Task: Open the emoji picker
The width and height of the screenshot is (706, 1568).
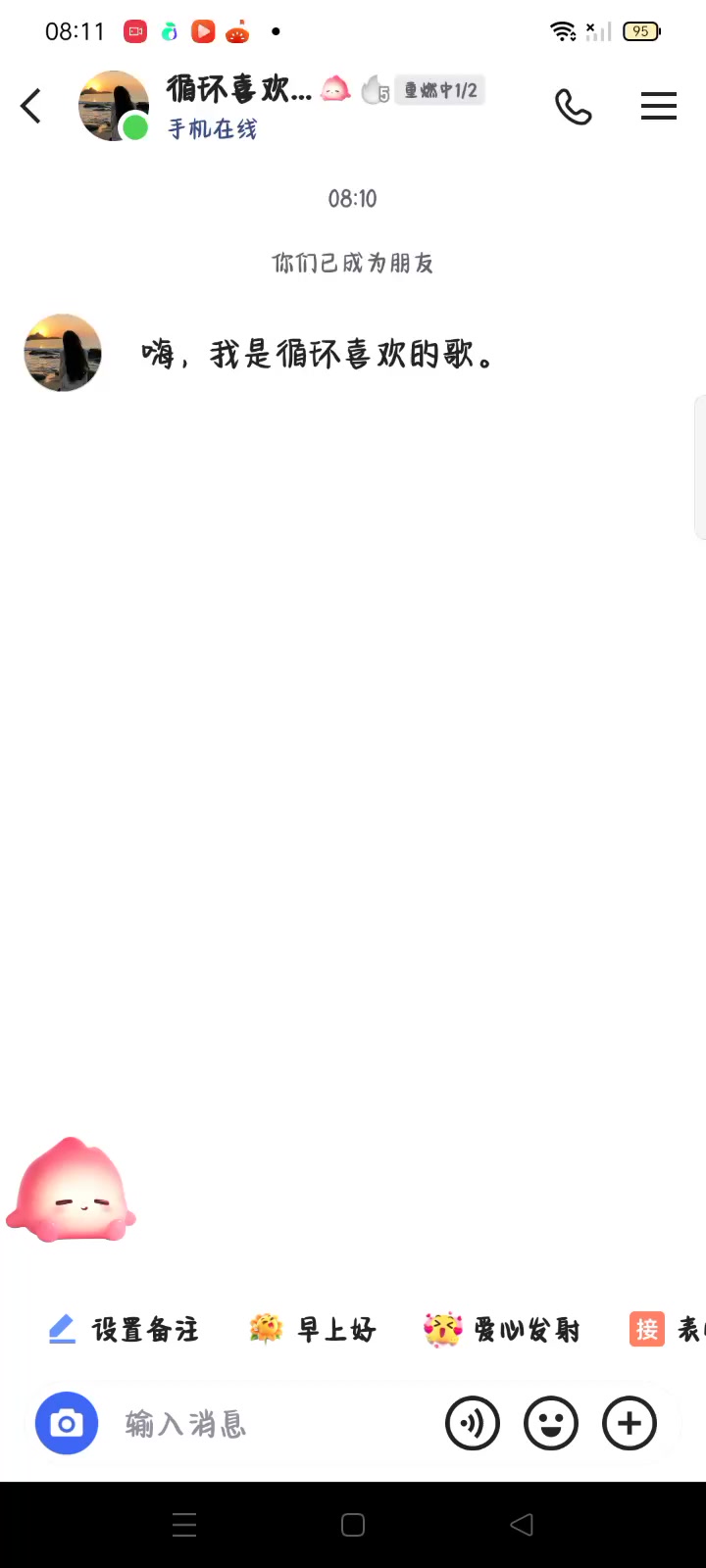Action: 551,1423
